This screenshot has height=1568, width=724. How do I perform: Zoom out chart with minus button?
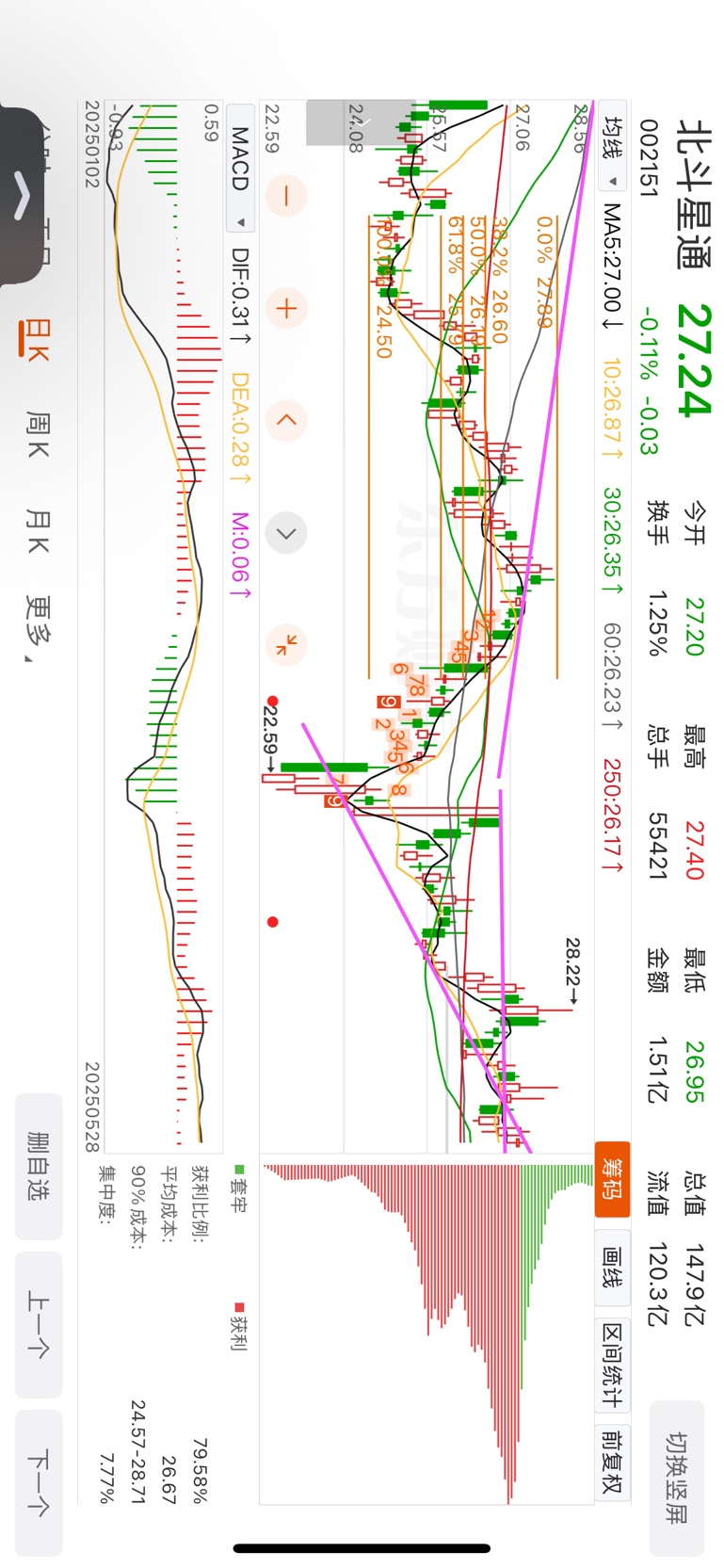[287, 196]
